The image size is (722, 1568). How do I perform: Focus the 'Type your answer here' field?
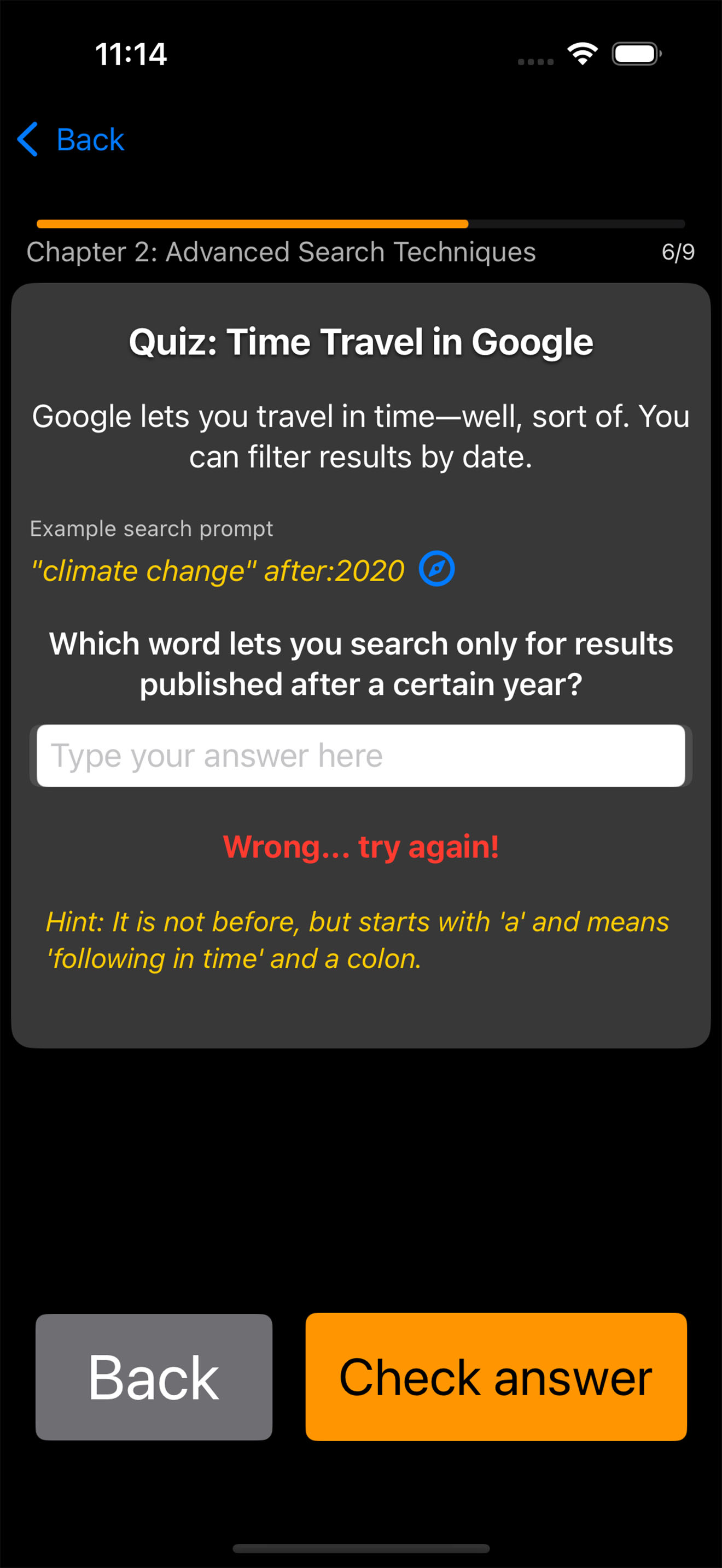pyautogui.click(x=360, y=756)
